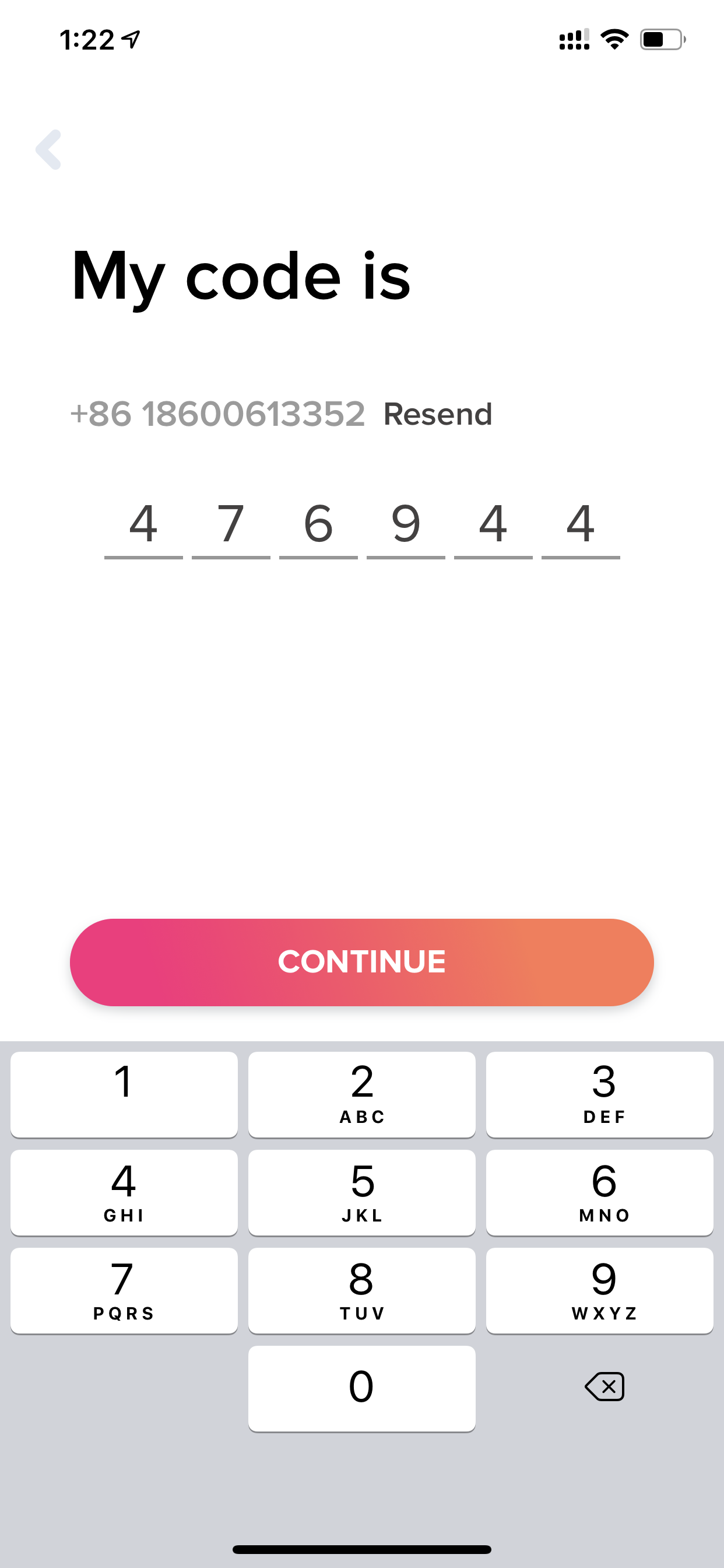Select the last code digit field
This screenshot has height=1568, width=724.
coord(581,526)
